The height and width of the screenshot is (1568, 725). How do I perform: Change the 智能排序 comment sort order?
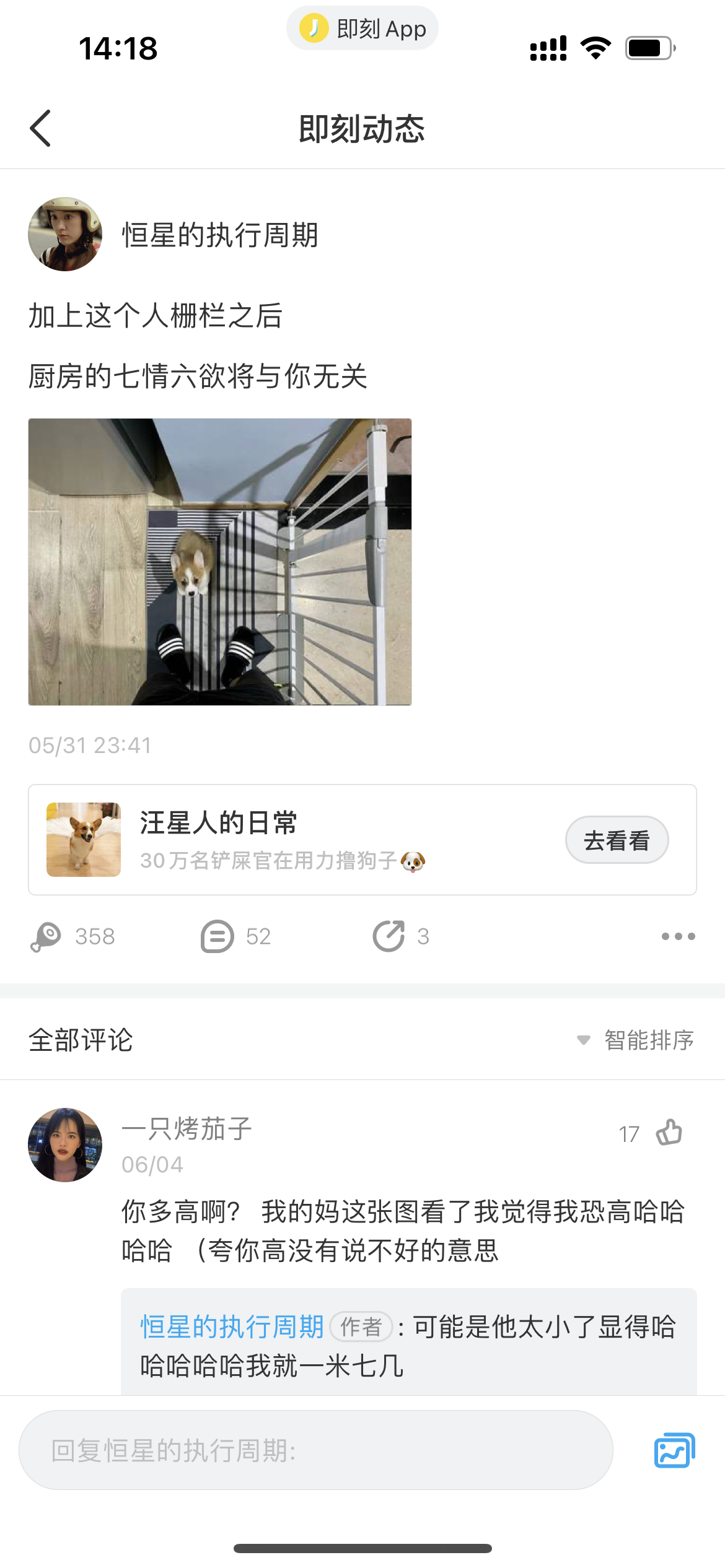636,1040
